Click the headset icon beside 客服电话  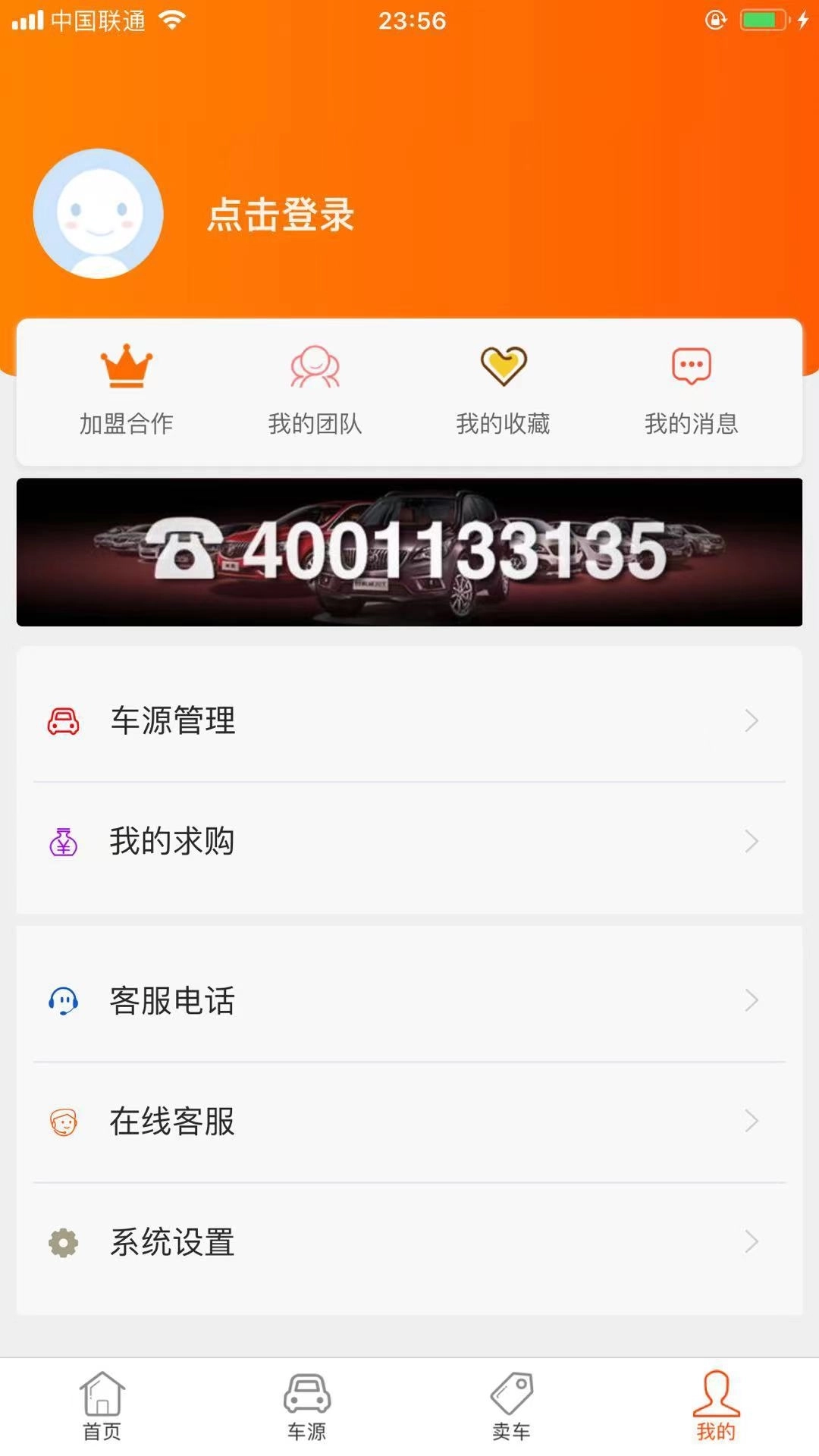tap(64, 1001)
